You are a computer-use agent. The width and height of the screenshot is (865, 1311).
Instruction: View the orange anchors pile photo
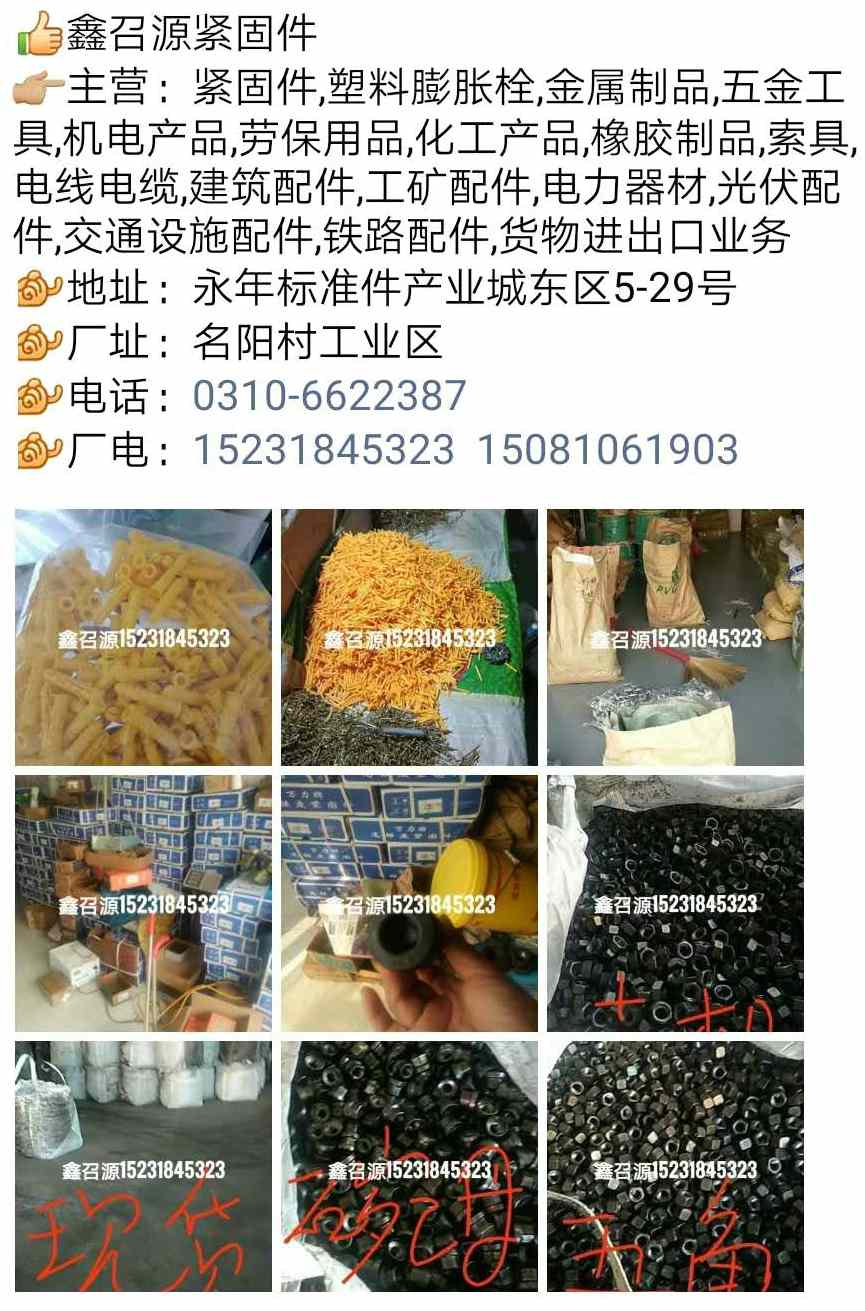coord(409,637)
